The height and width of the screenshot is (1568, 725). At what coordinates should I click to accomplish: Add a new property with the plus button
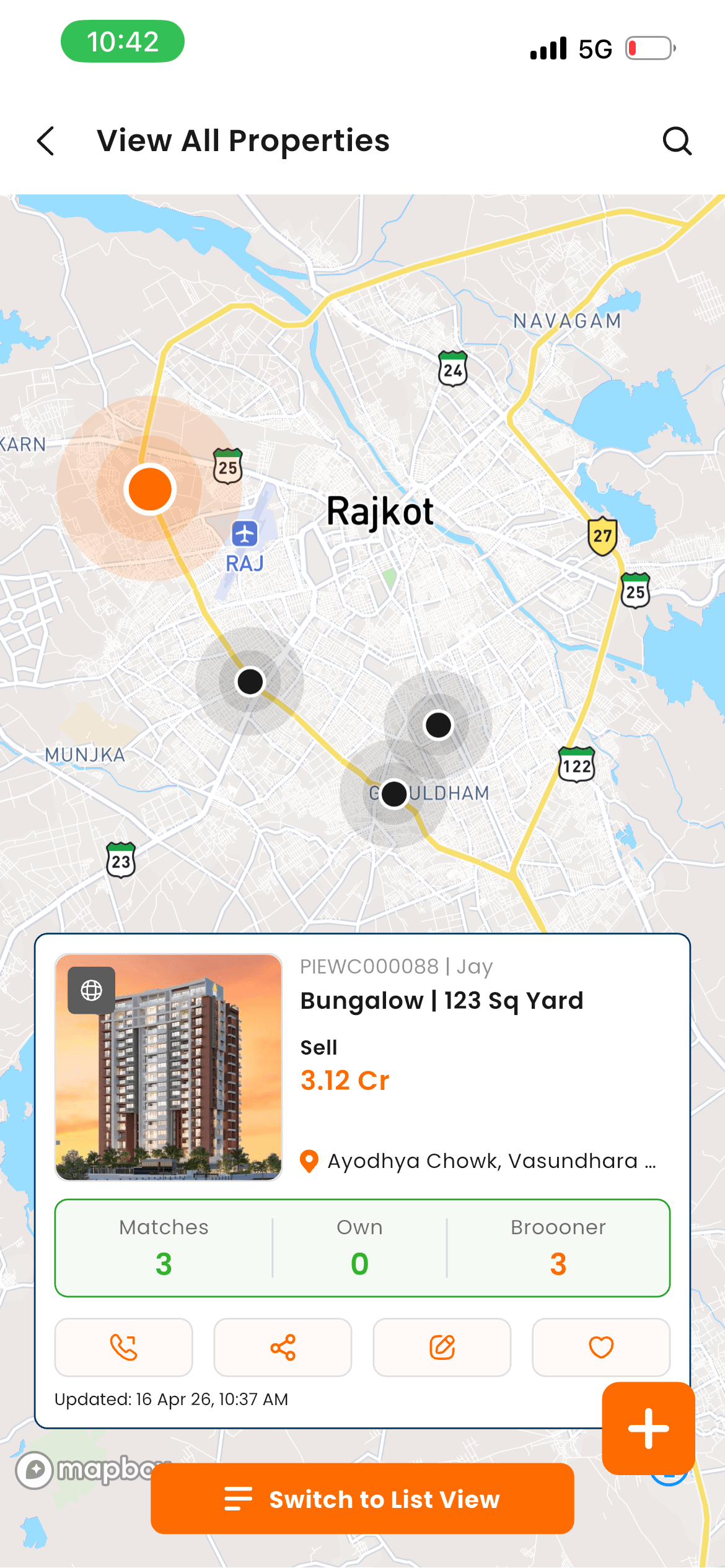pyautogui.click(x=648, y=1429)
